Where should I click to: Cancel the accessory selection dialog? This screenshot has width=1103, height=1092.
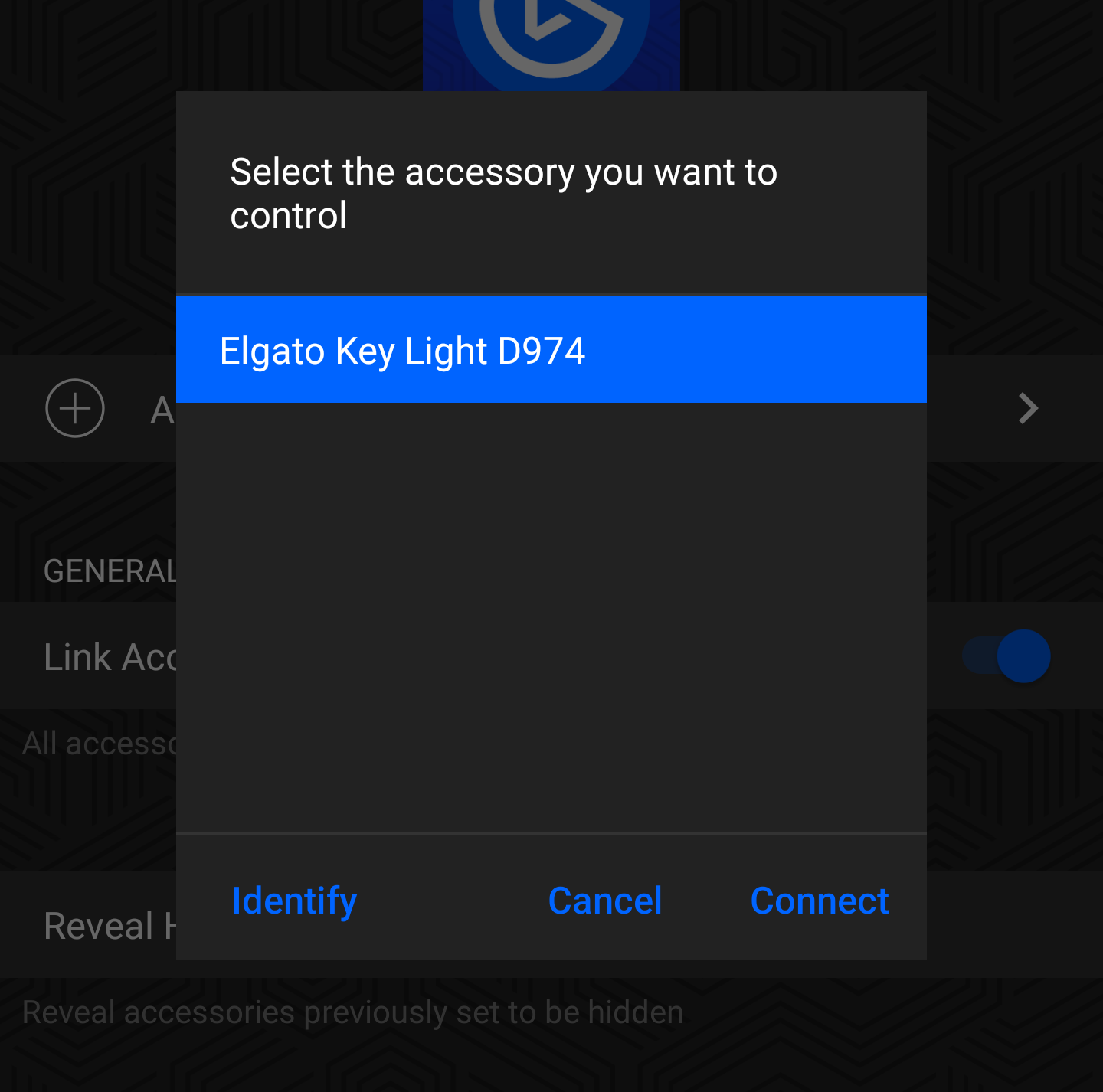605,901
